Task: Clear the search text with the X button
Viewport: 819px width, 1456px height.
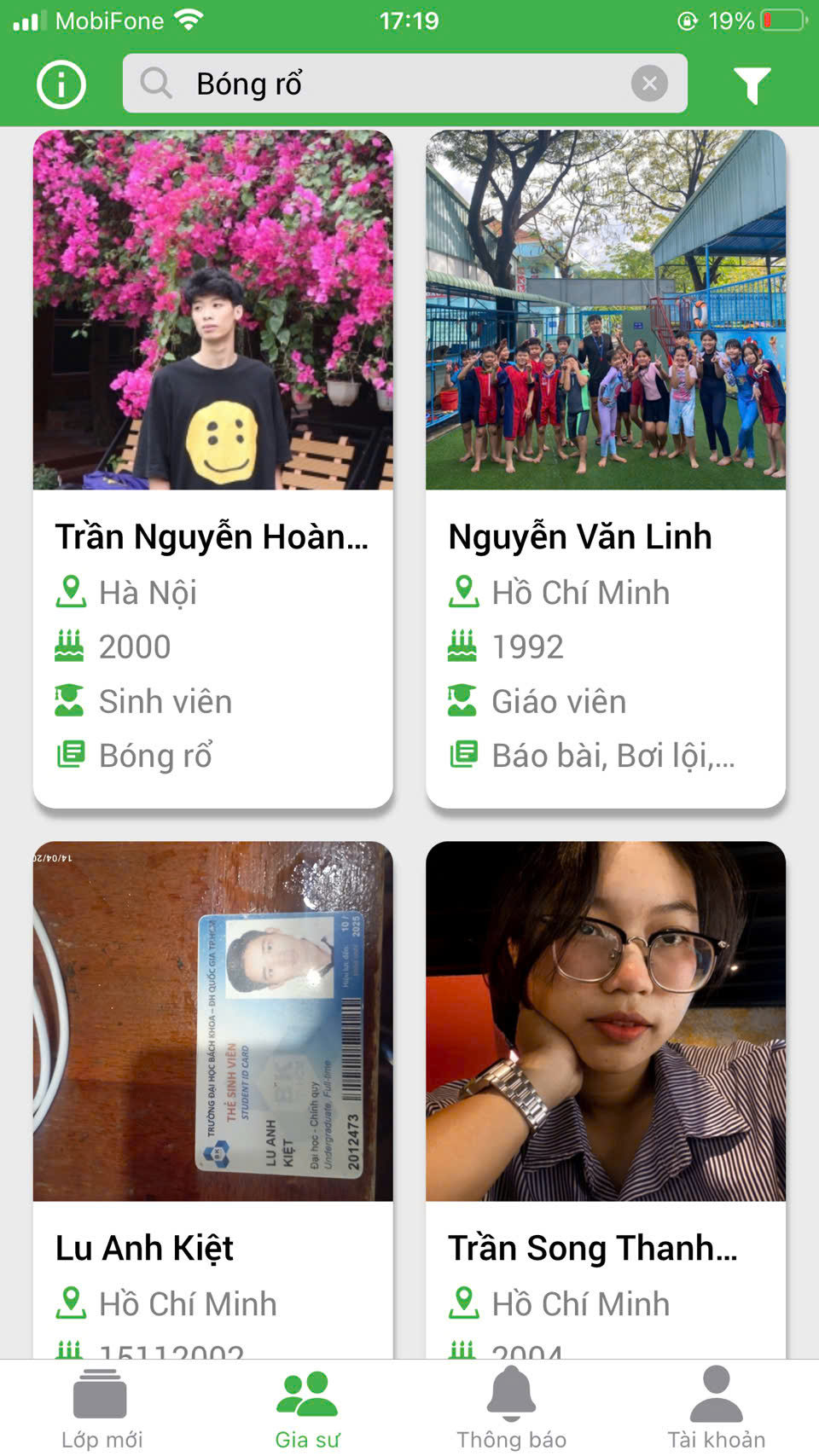Action: 649,84
